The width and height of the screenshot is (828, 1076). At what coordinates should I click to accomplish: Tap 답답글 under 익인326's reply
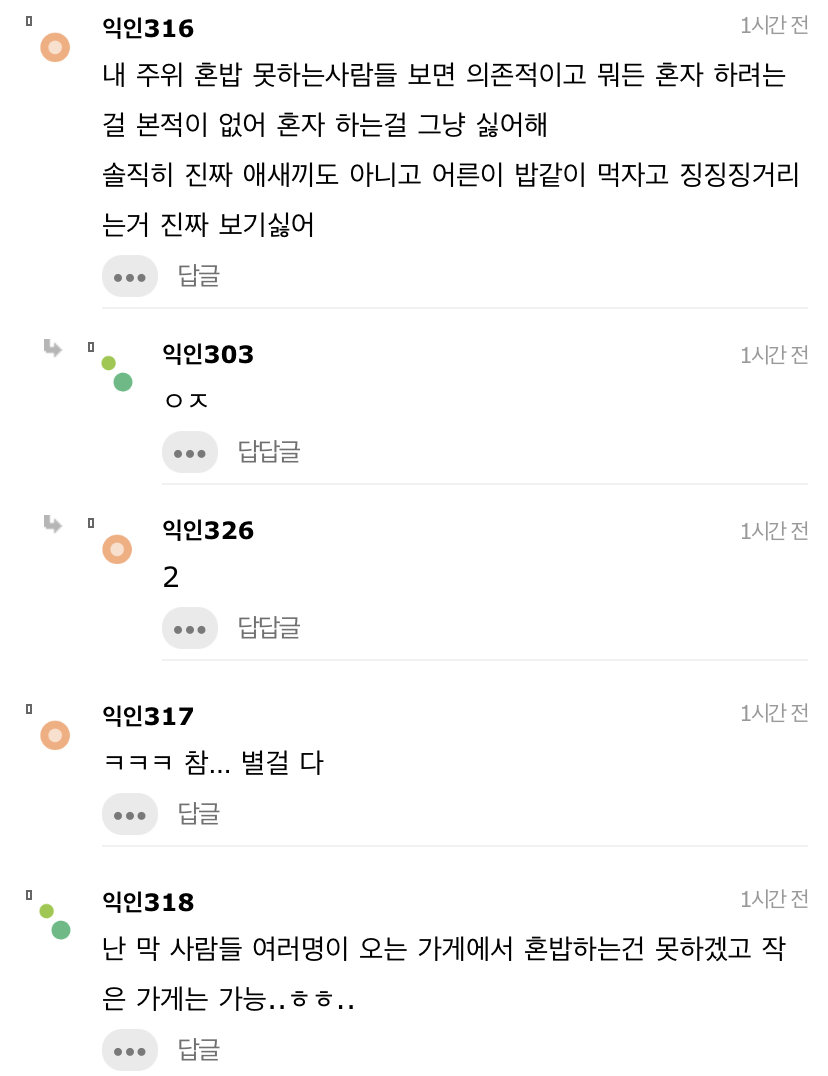268,628
